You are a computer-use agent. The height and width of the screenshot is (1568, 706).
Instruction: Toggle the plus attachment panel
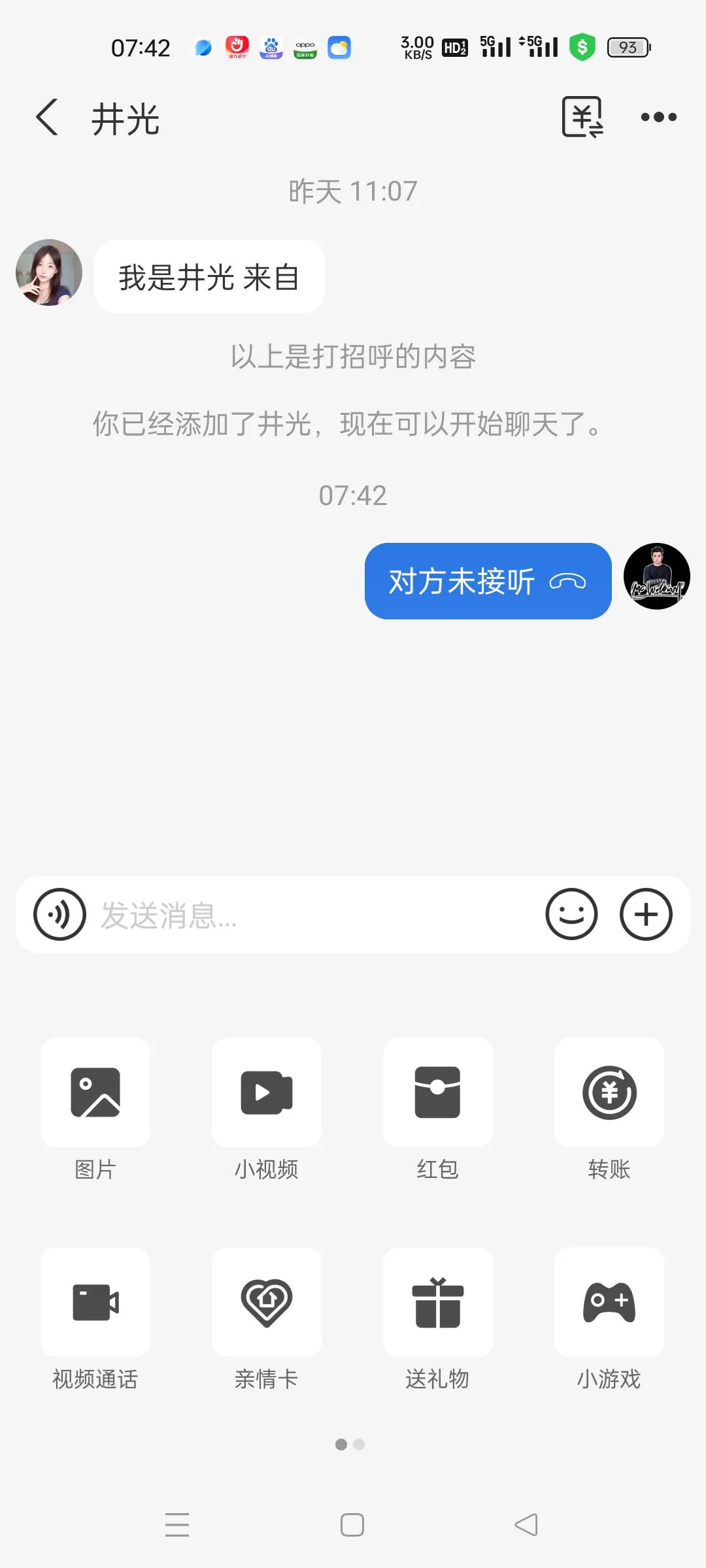(x=646, y=915)
